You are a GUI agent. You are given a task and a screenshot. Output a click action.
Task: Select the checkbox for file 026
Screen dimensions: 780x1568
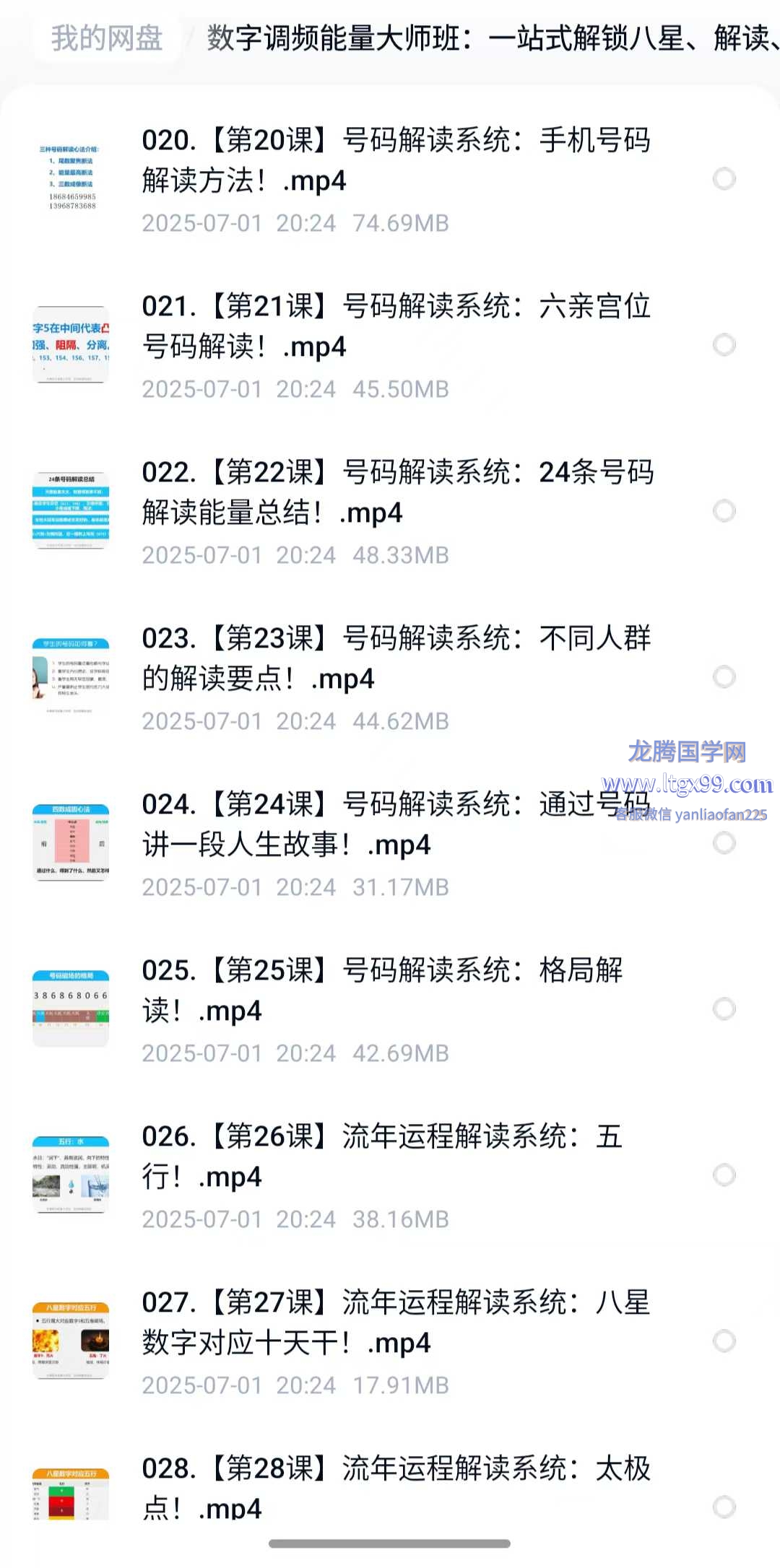point(724,1175)
